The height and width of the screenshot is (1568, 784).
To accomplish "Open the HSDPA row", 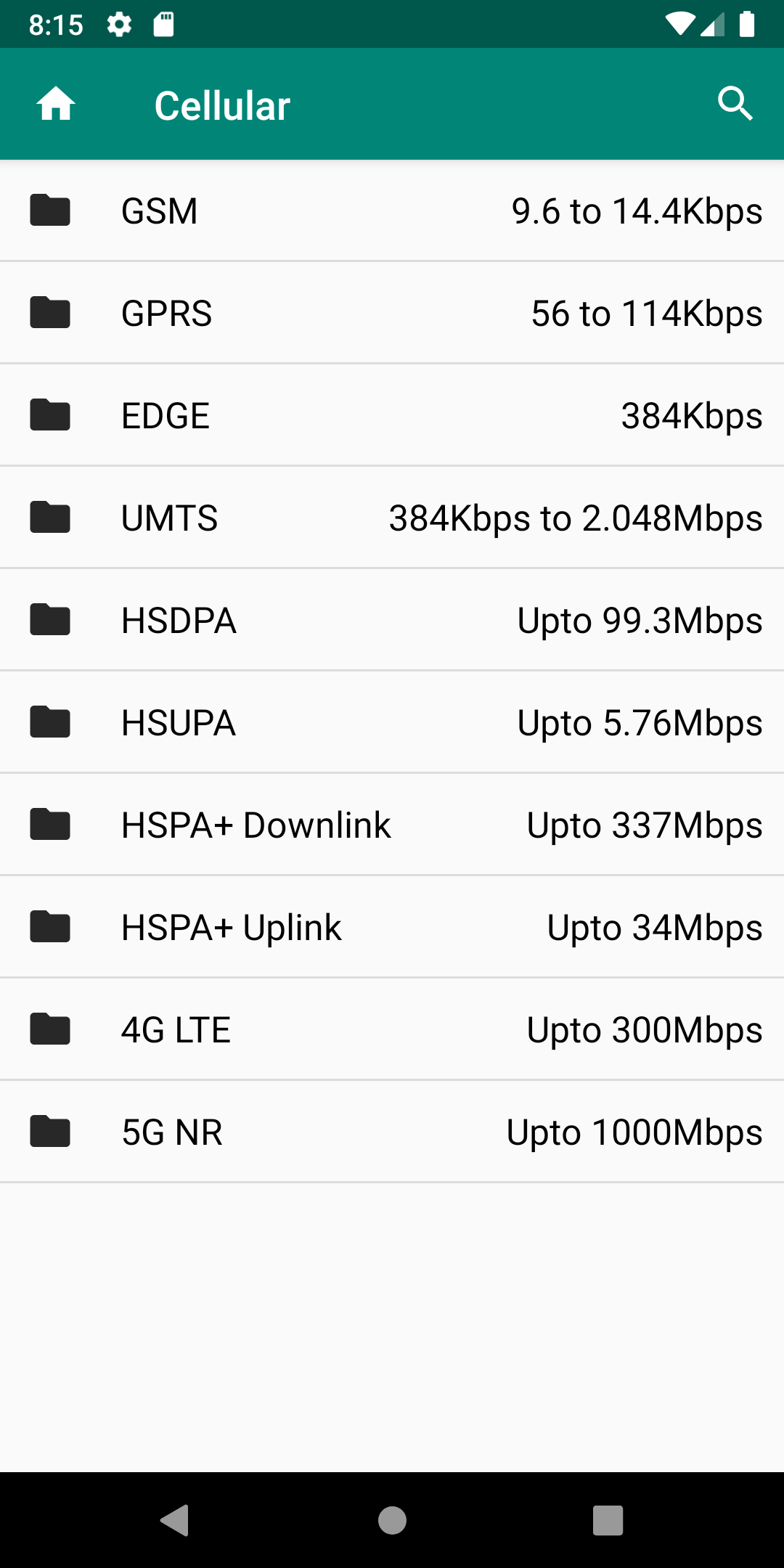I will pyautogui.click(x=392, y=620).
